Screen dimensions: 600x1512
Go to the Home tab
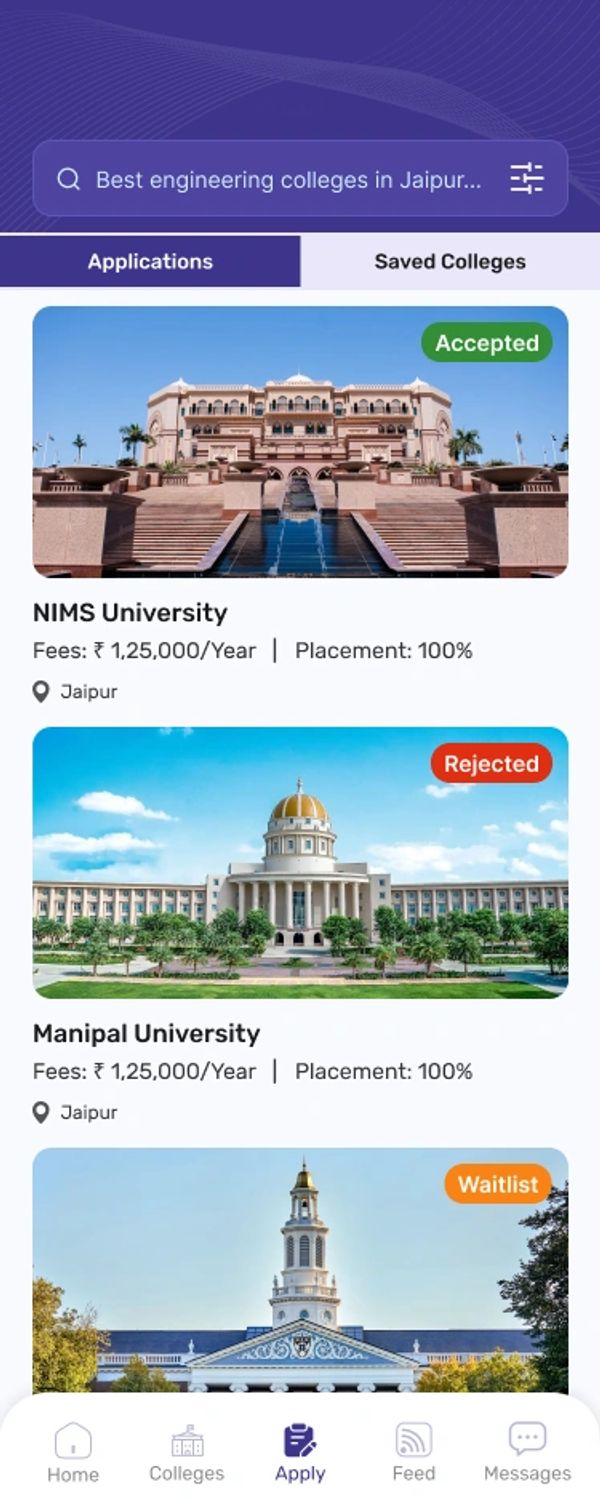73,1452
